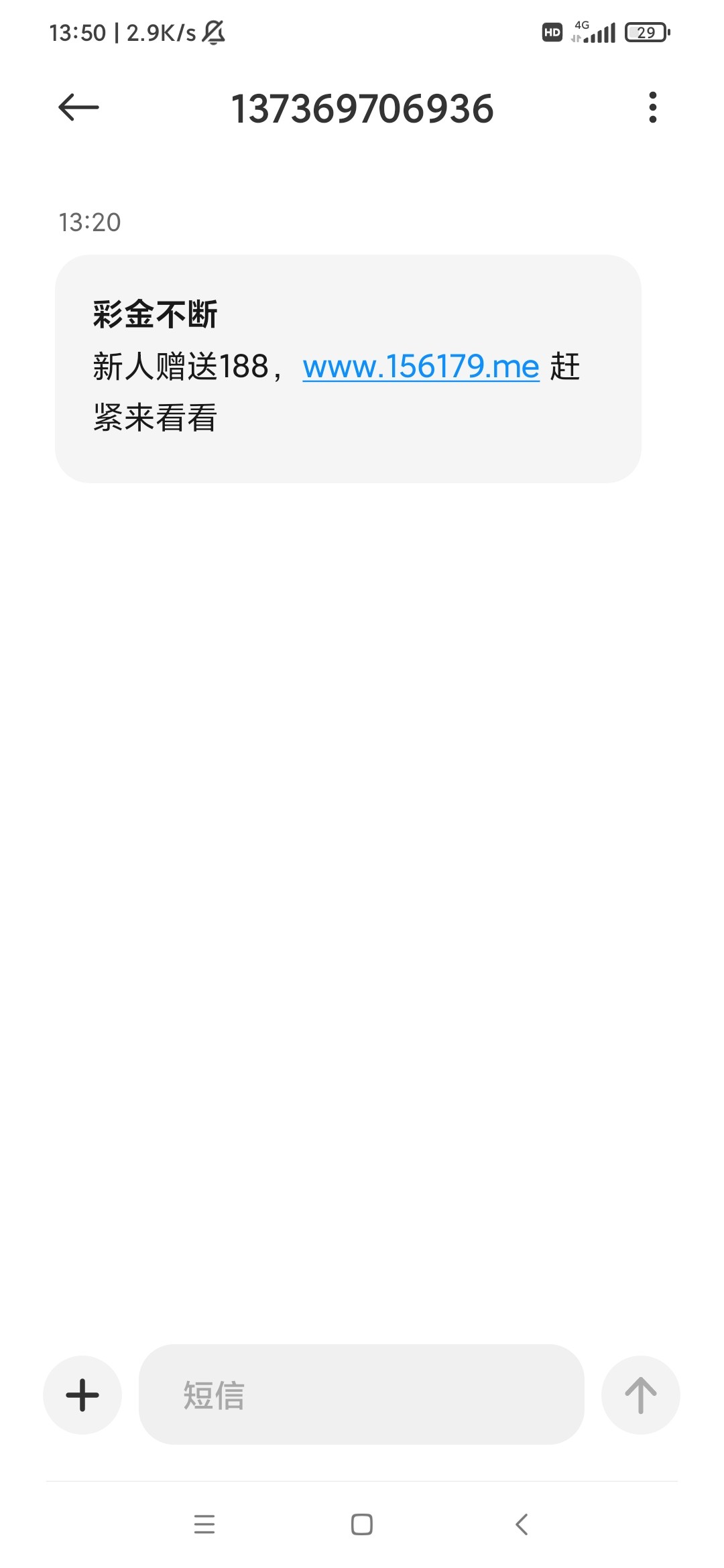The width and height of the screenshot is (724, 1568).
Task: Go back using the top-left arrow
Action: [x=78, y=107]
